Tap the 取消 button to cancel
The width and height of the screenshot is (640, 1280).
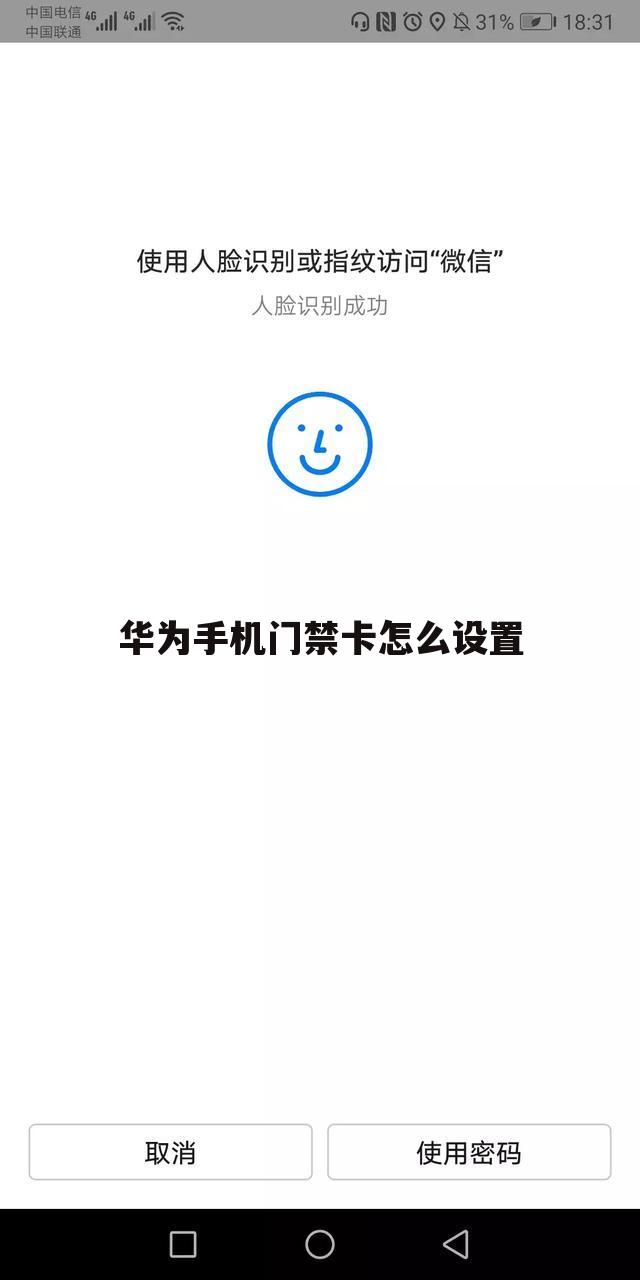click(170, 1152)
